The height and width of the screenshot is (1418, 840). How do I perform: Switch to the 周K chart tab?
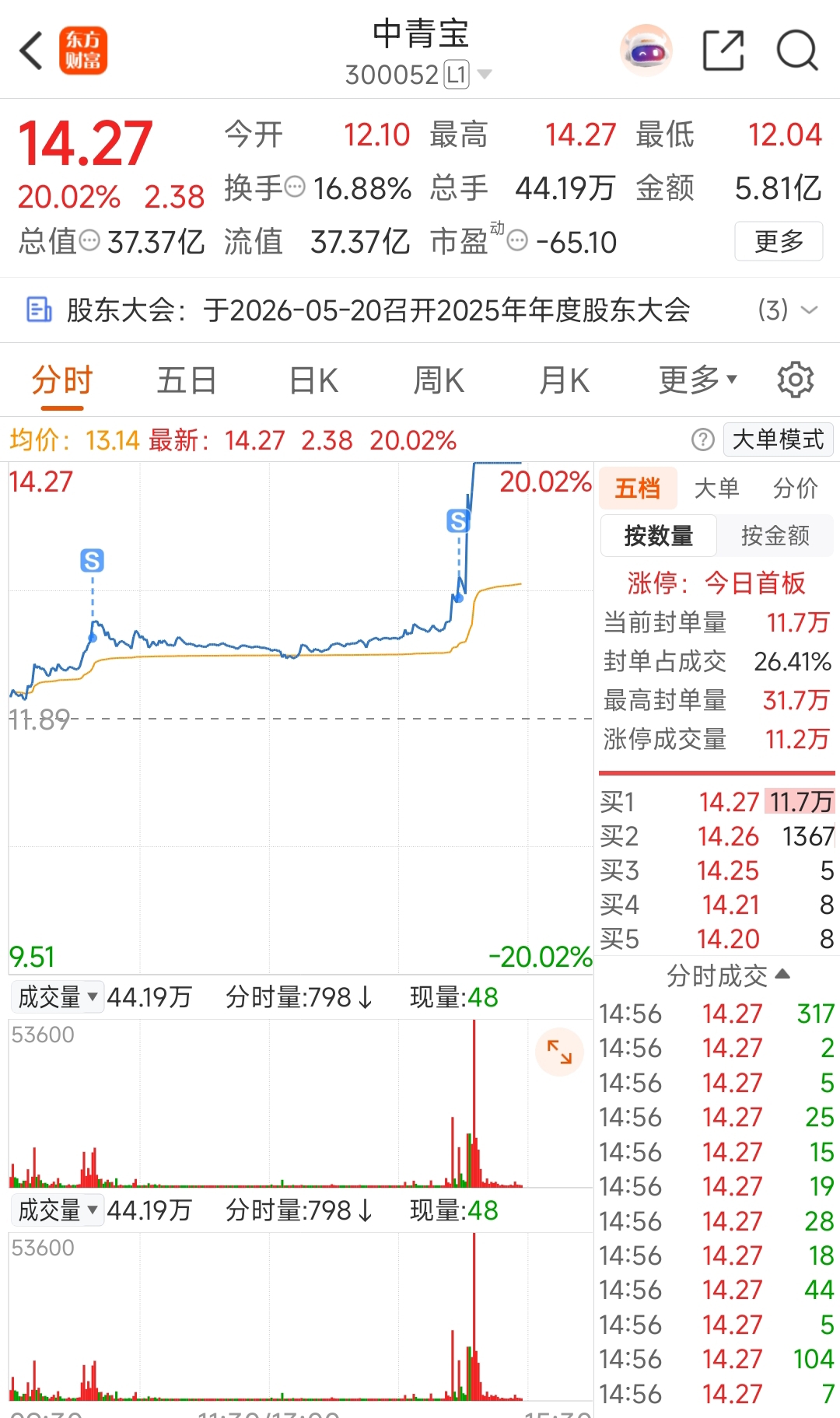click(x=439, y=381)
